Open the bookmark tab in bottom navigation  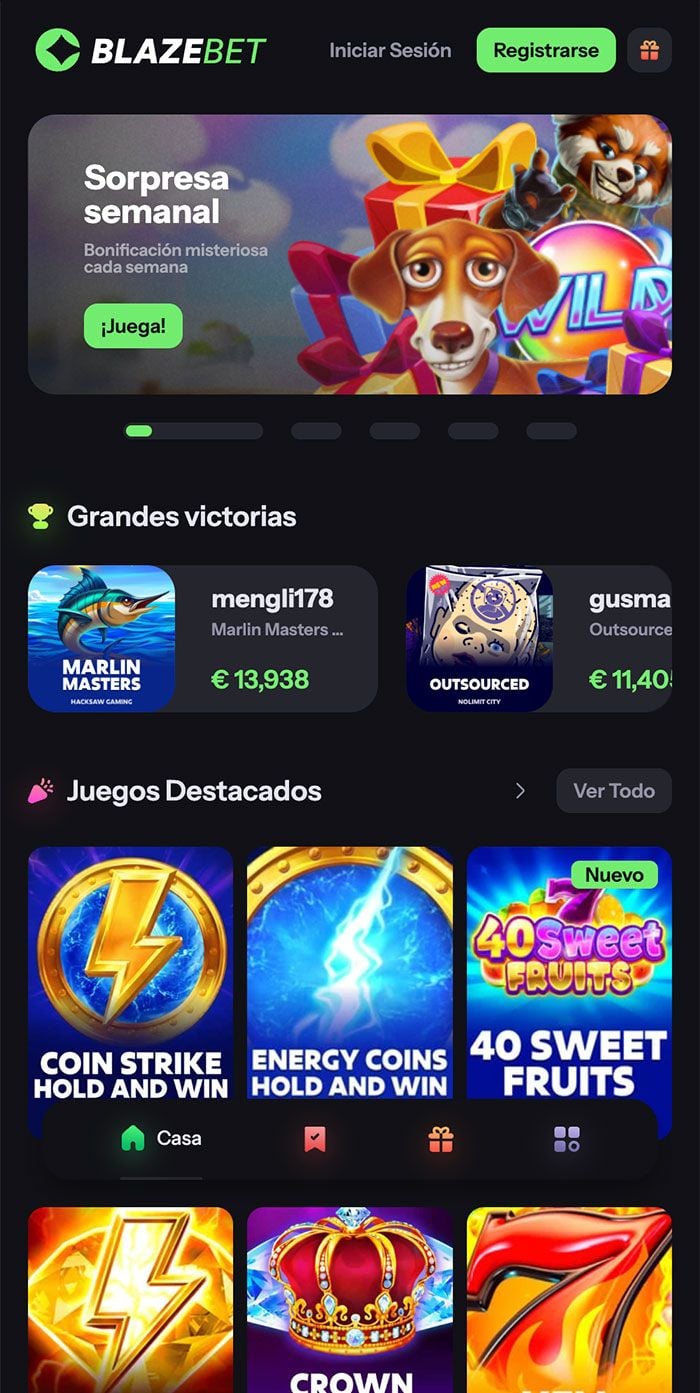(x=315, y=1138)
